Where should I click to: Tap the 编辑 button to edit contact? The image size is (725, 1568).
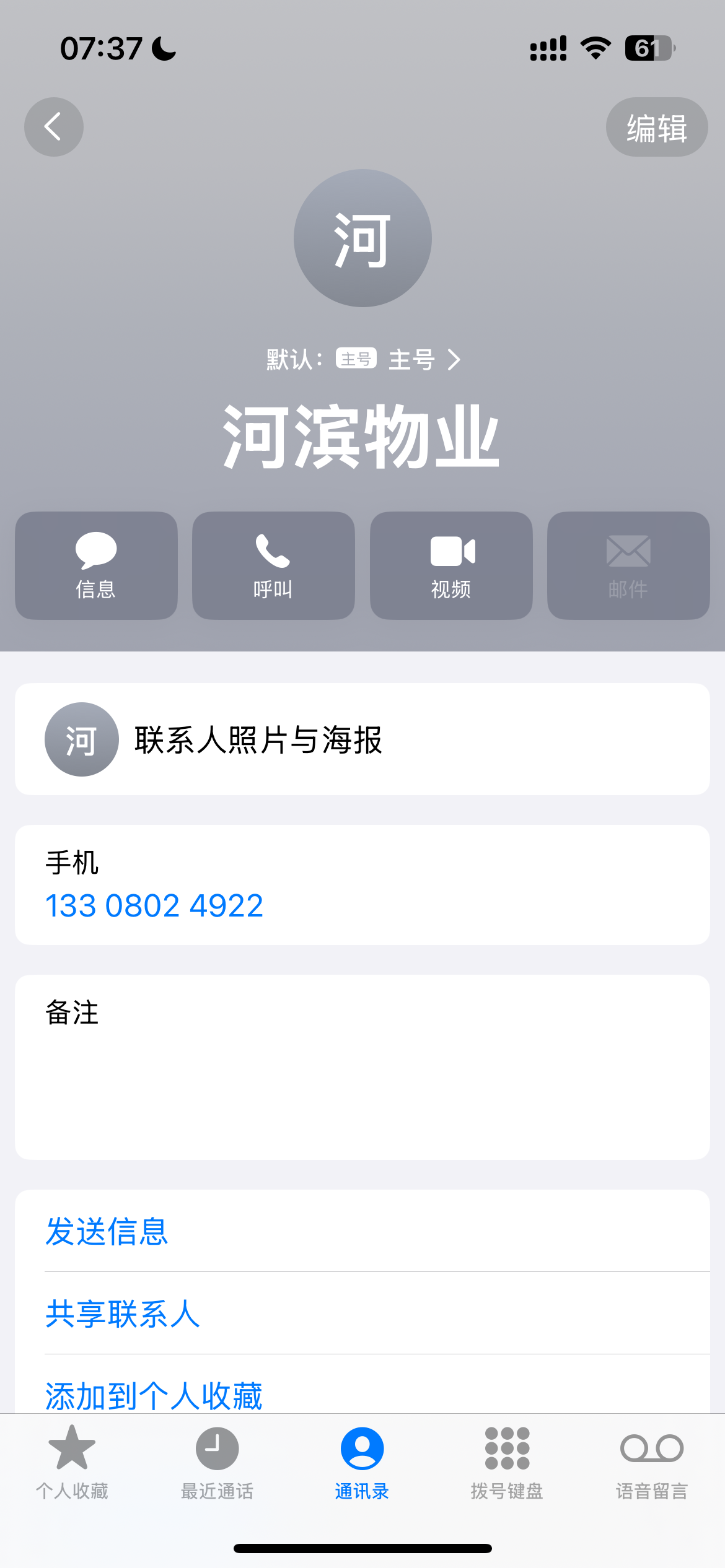(656, 128)
